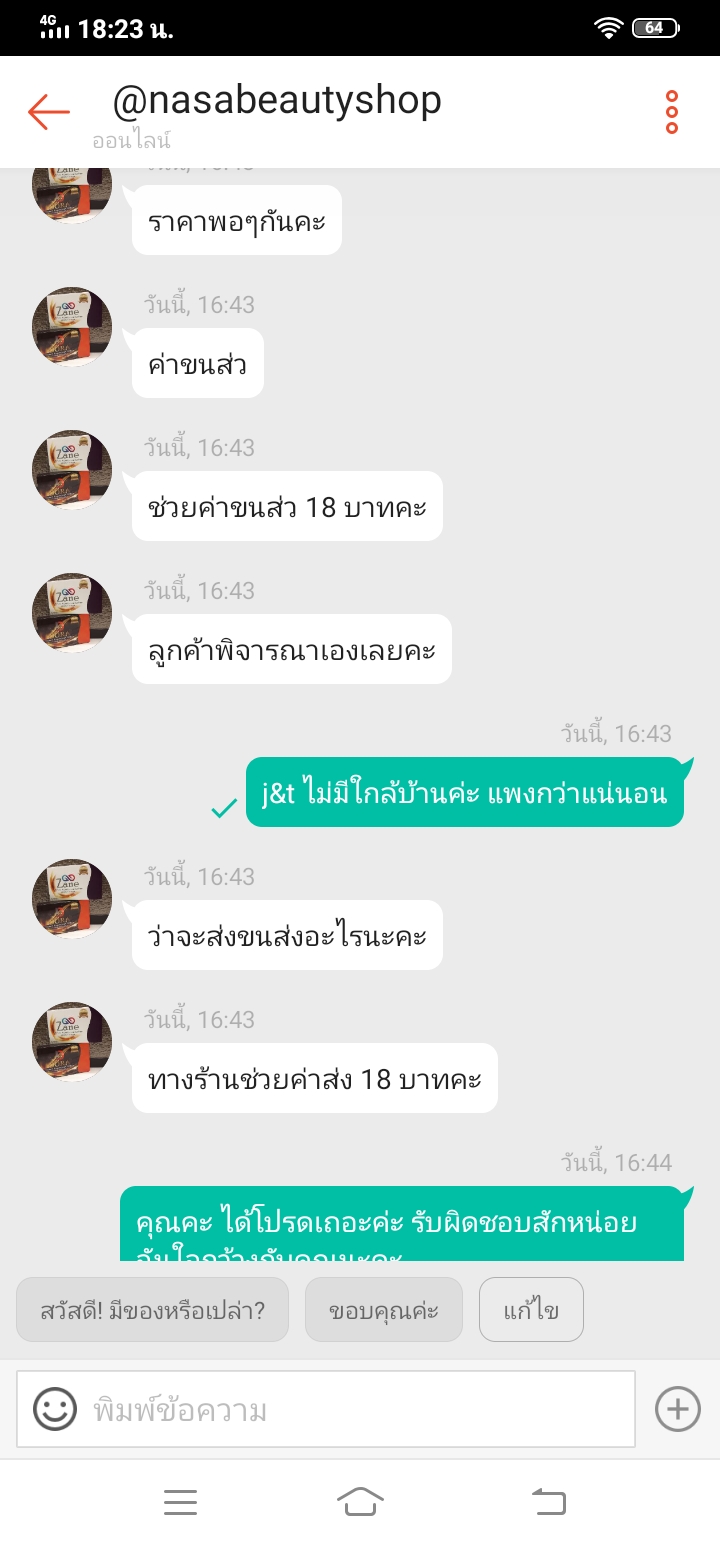Viewport: 720px width, 1544px height.
Task: Tap the system home button
Action: (x=360, y=1501)
